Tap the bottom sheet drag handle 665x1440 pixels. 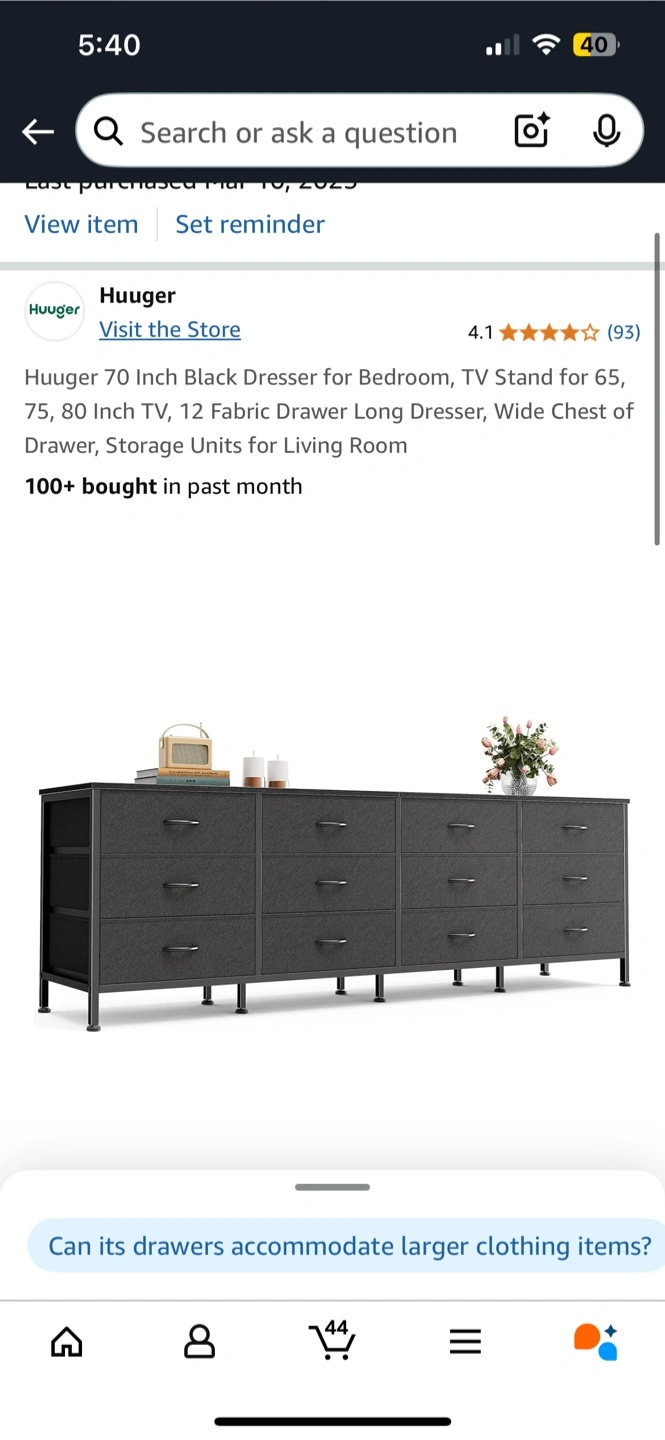(x=332, y=1187)
